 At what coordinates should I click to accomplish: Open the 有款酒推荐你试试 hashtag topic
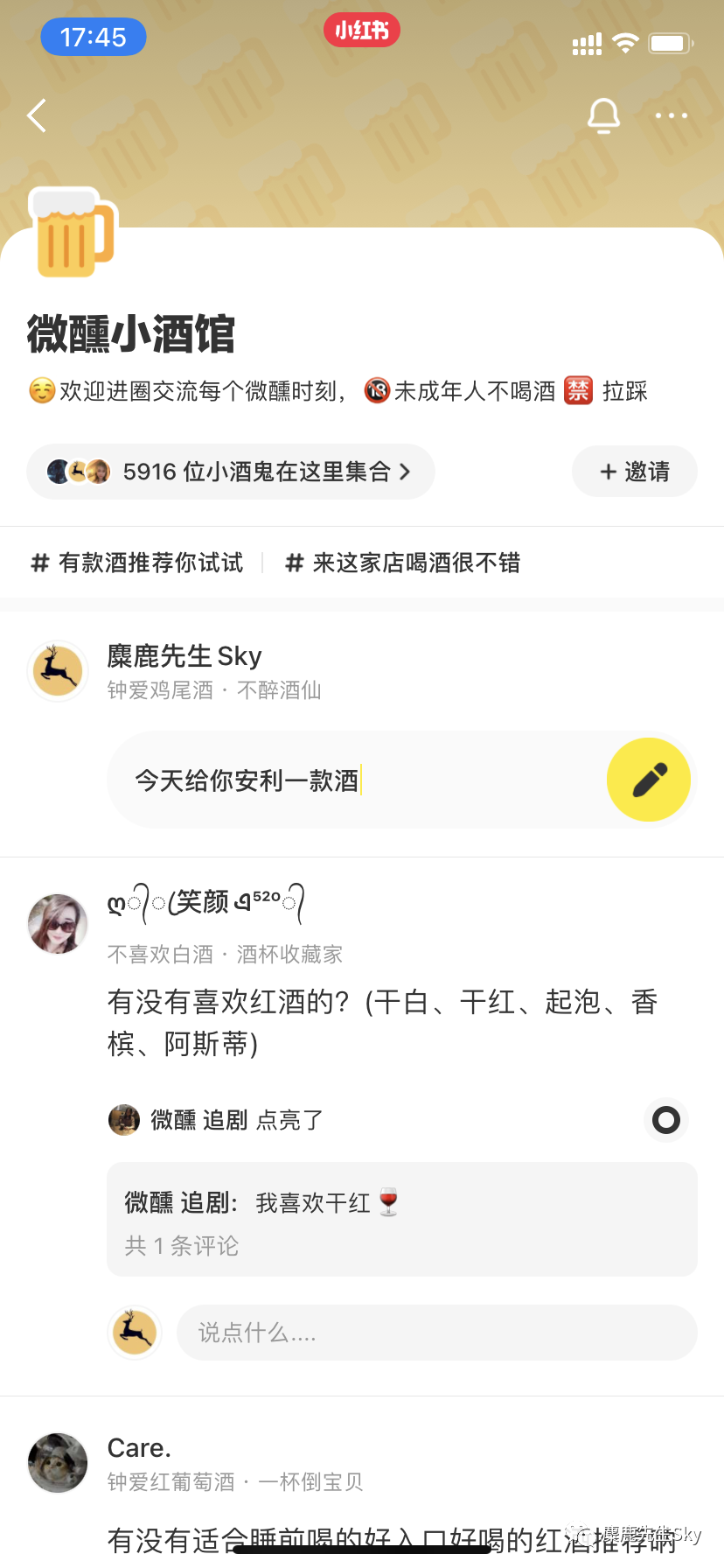click(136, 563)
